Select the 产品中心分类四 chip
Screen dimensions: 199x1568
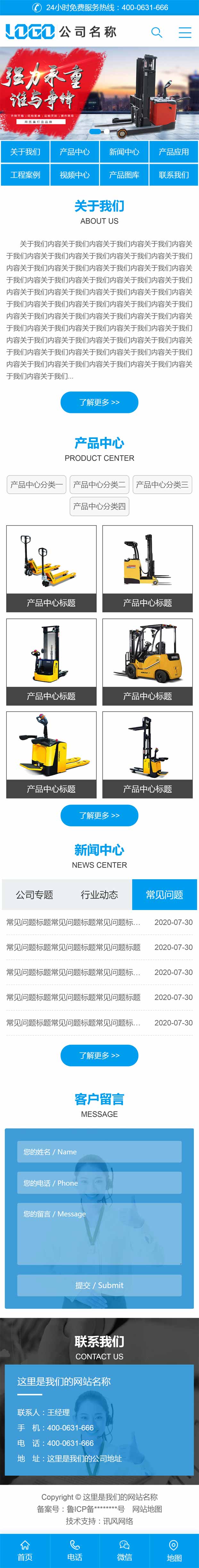coord(99,506)
